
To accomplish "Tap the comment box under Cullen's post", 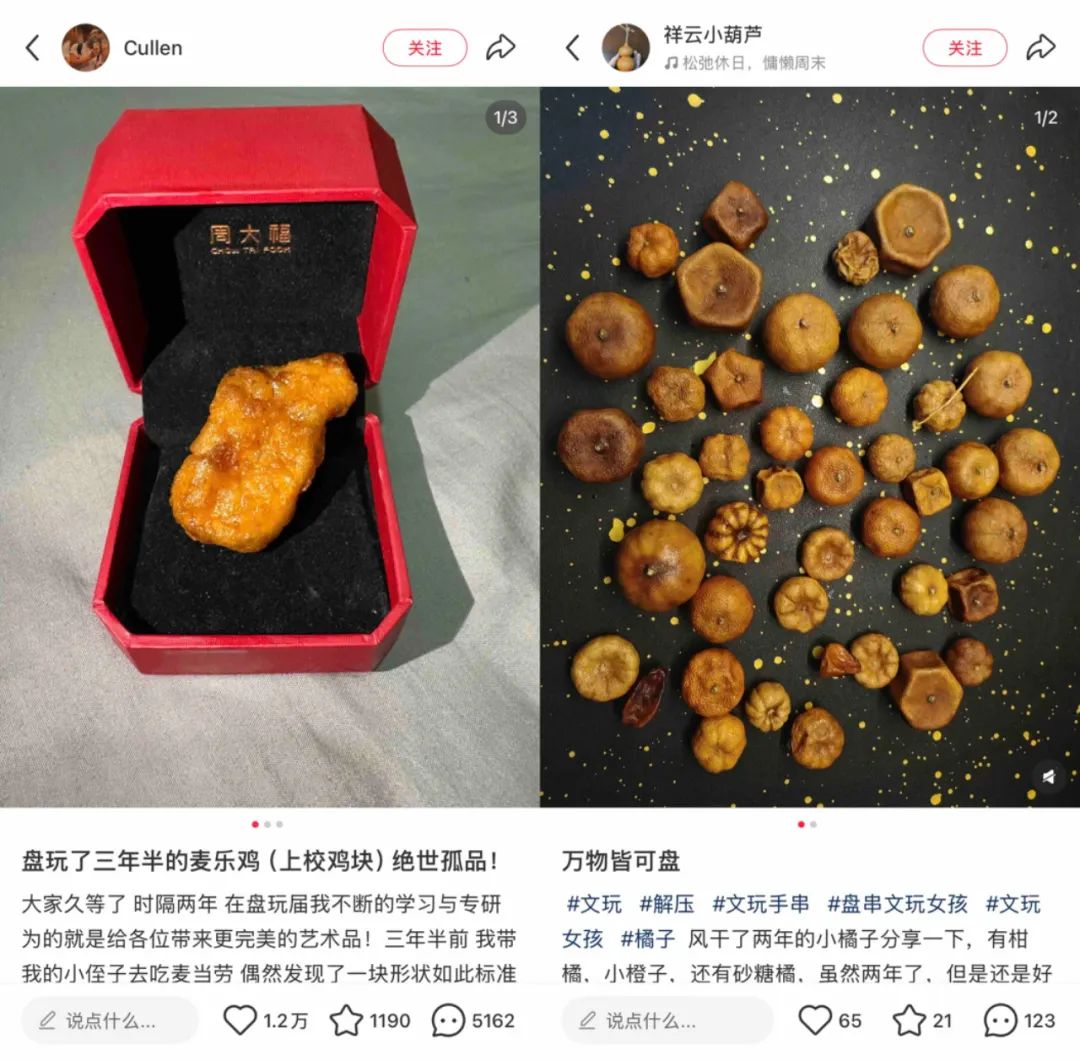I will tap(110, 1020).
